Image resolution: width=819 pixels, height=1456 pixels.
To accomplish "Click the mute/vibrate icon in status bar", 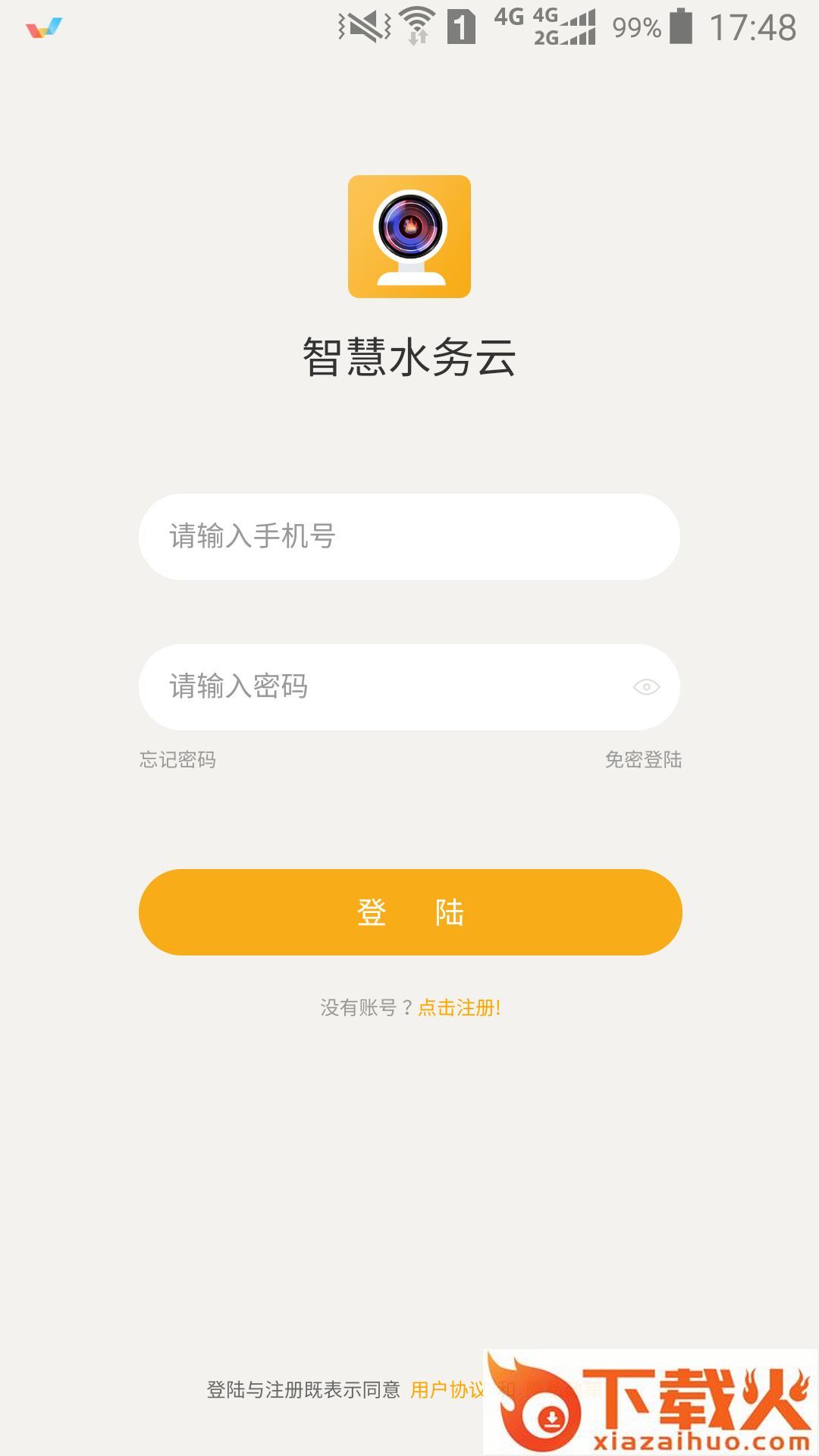I will pyautogui.click(x=362, y=25).
